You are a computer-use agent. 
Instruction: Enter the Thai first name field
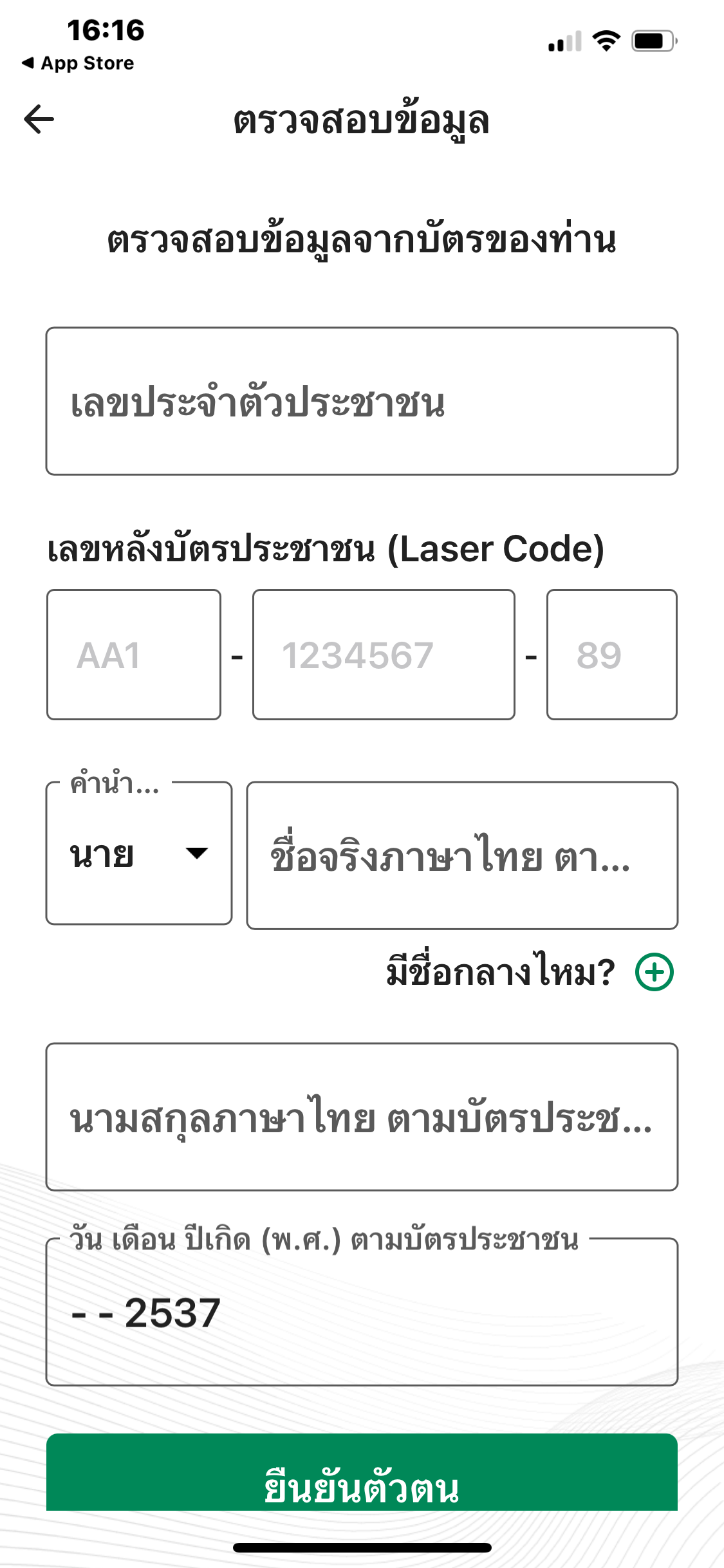[x=462, y=856]
